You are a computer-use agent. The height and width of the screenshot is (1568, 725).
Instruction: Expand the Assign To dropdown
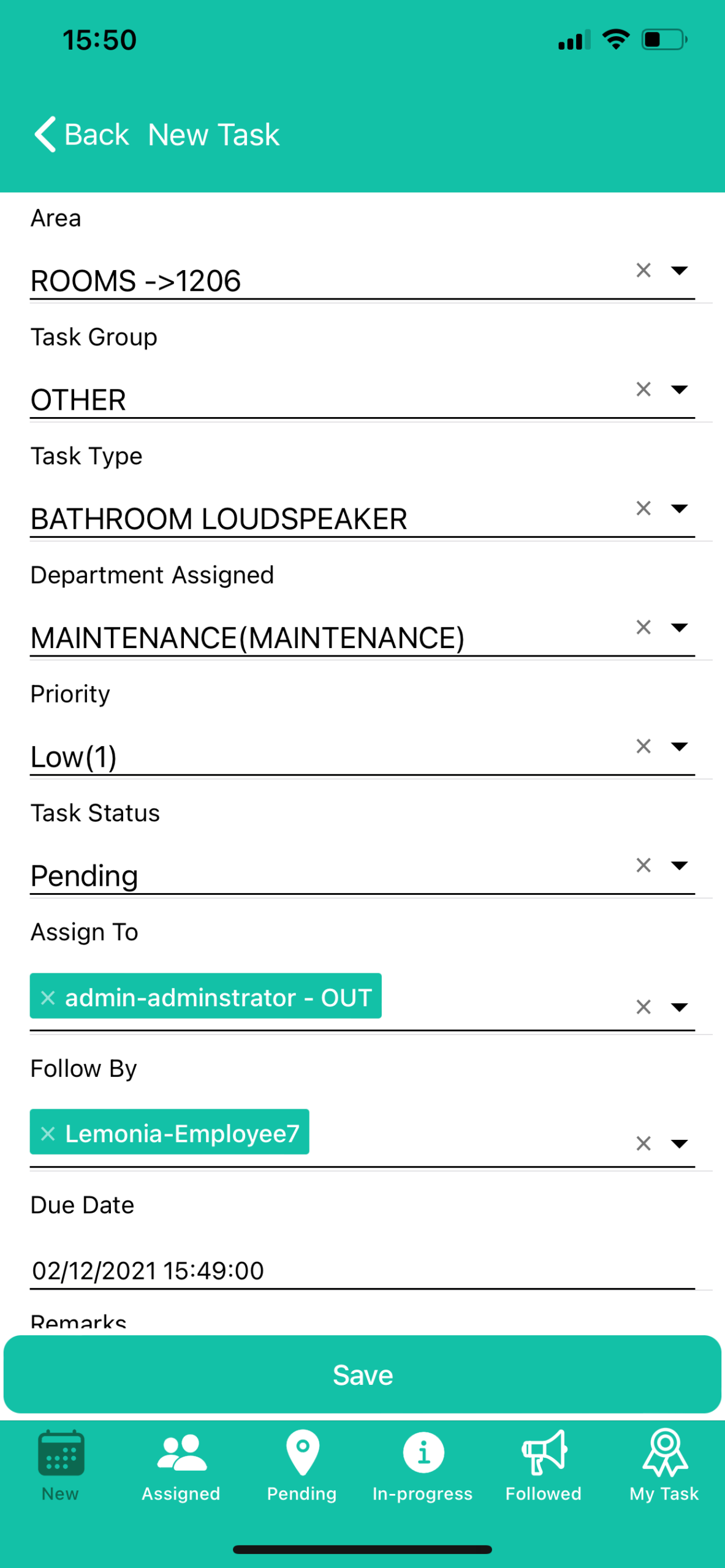[x=679, y=1007]
